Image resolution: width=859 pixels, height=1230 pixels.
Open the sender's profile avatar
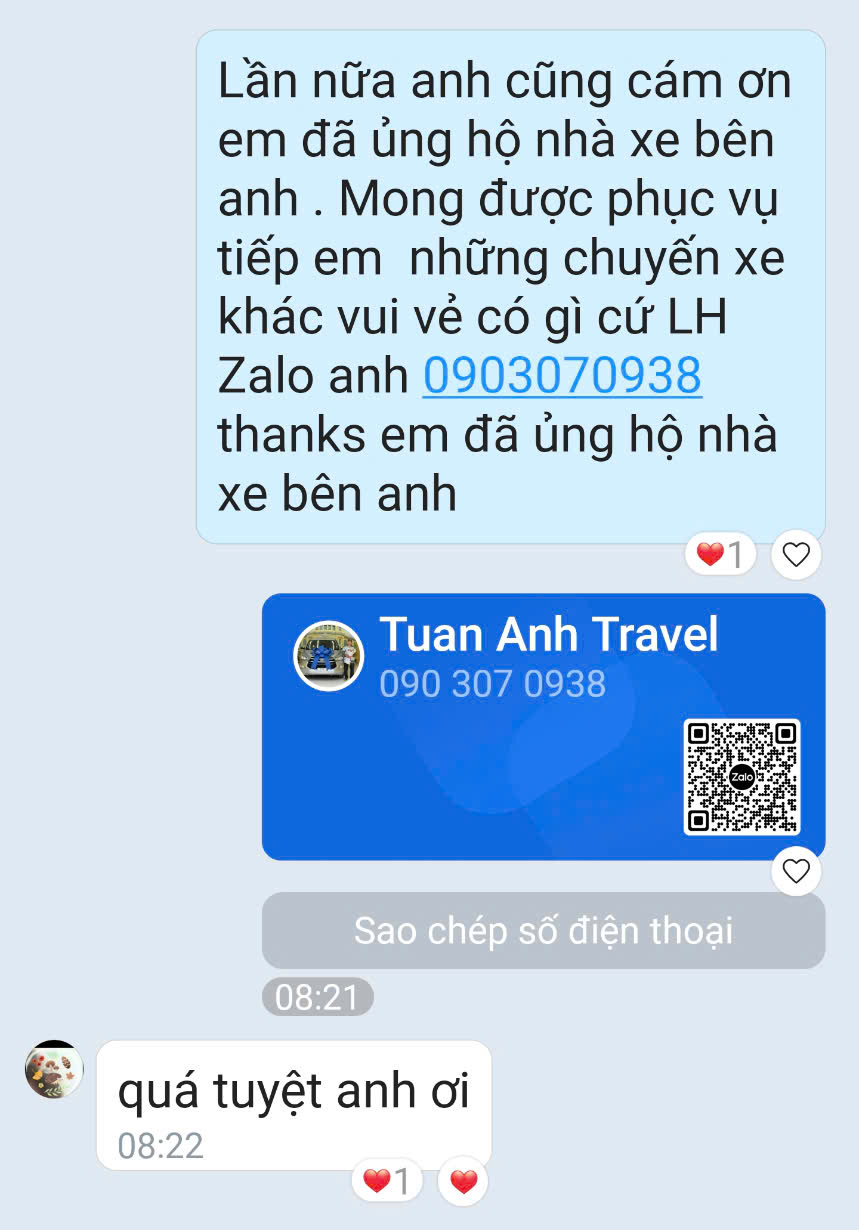[x=54, y=1069]
